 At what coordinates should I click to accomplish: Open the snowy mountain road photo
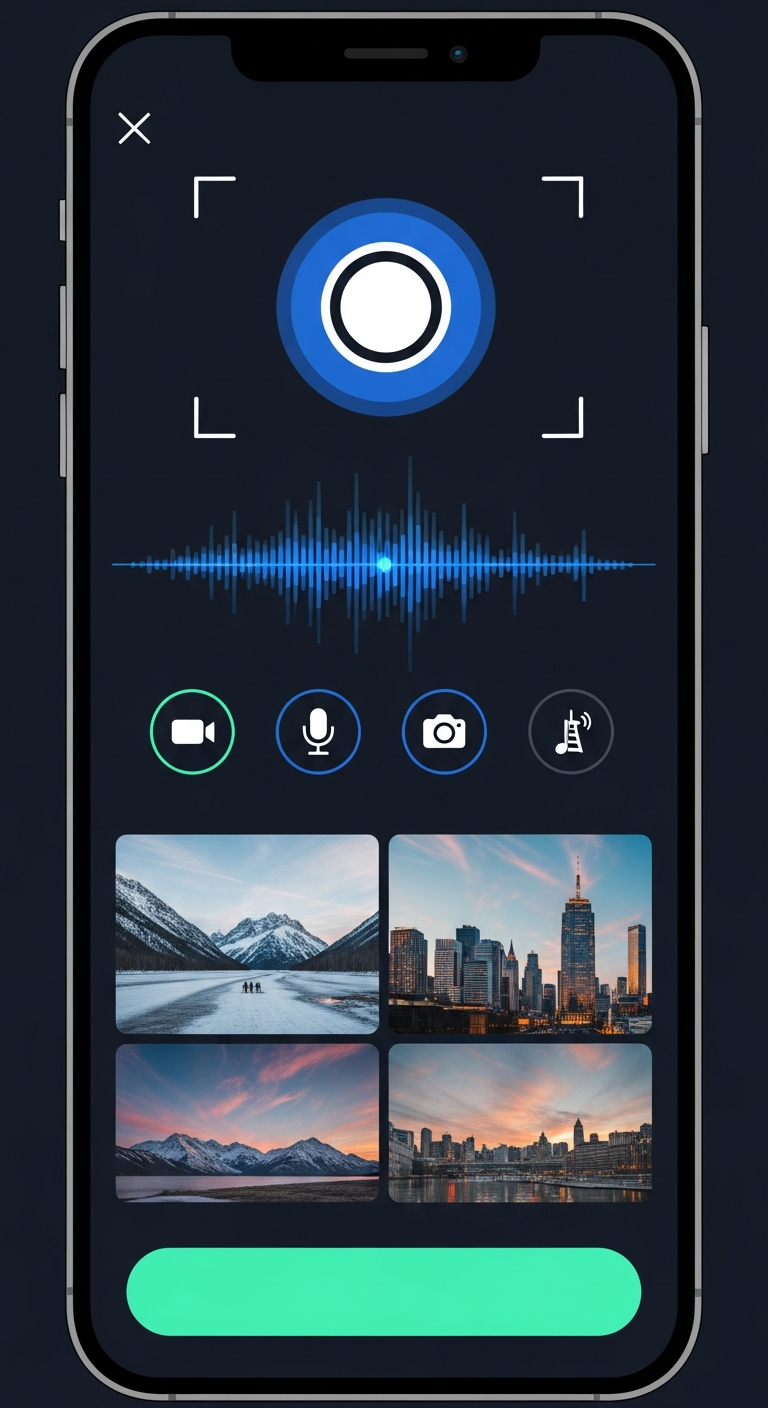247,934
